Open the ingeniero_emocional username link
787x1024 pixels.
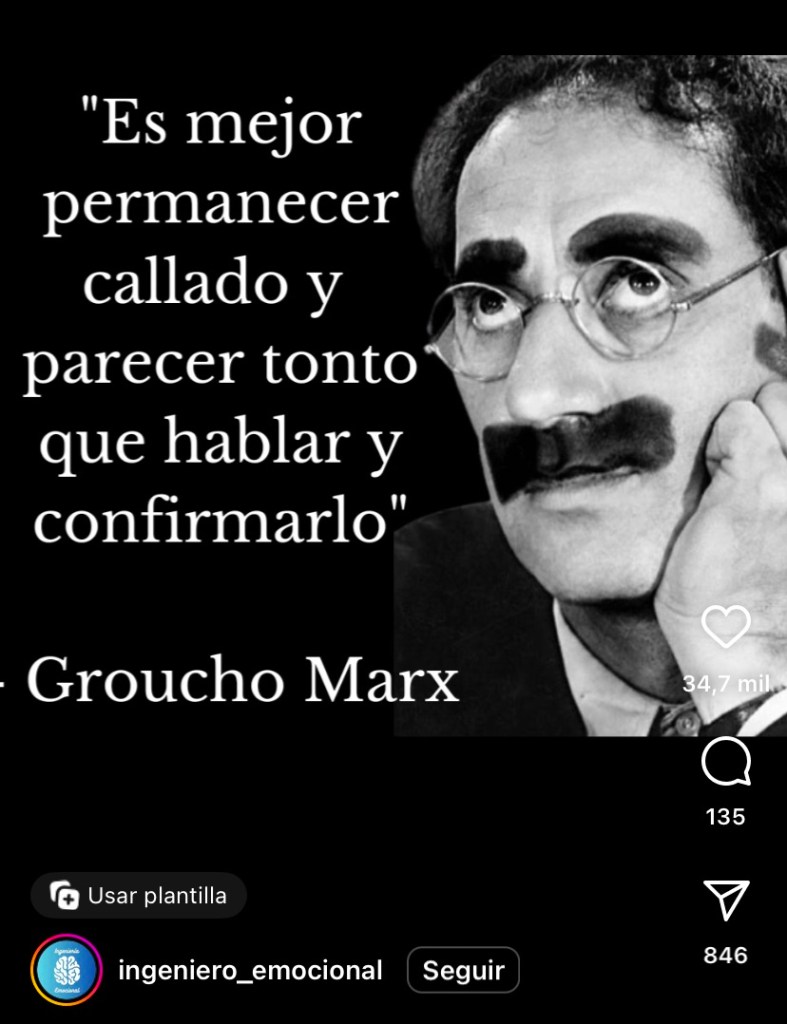click(250, 970)
